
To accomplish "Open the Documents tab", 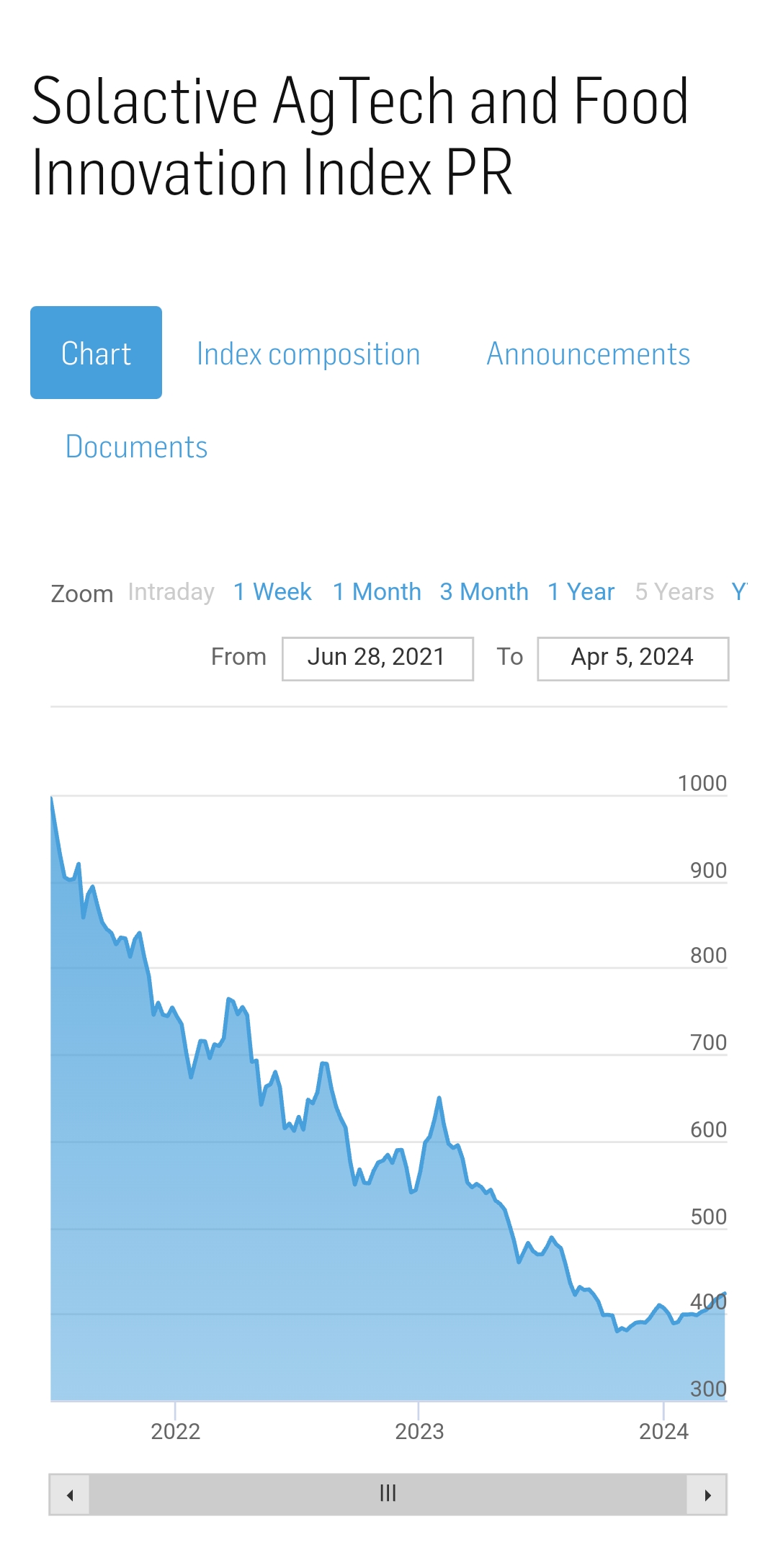I will pyautogui.click(x=136, y=447).
